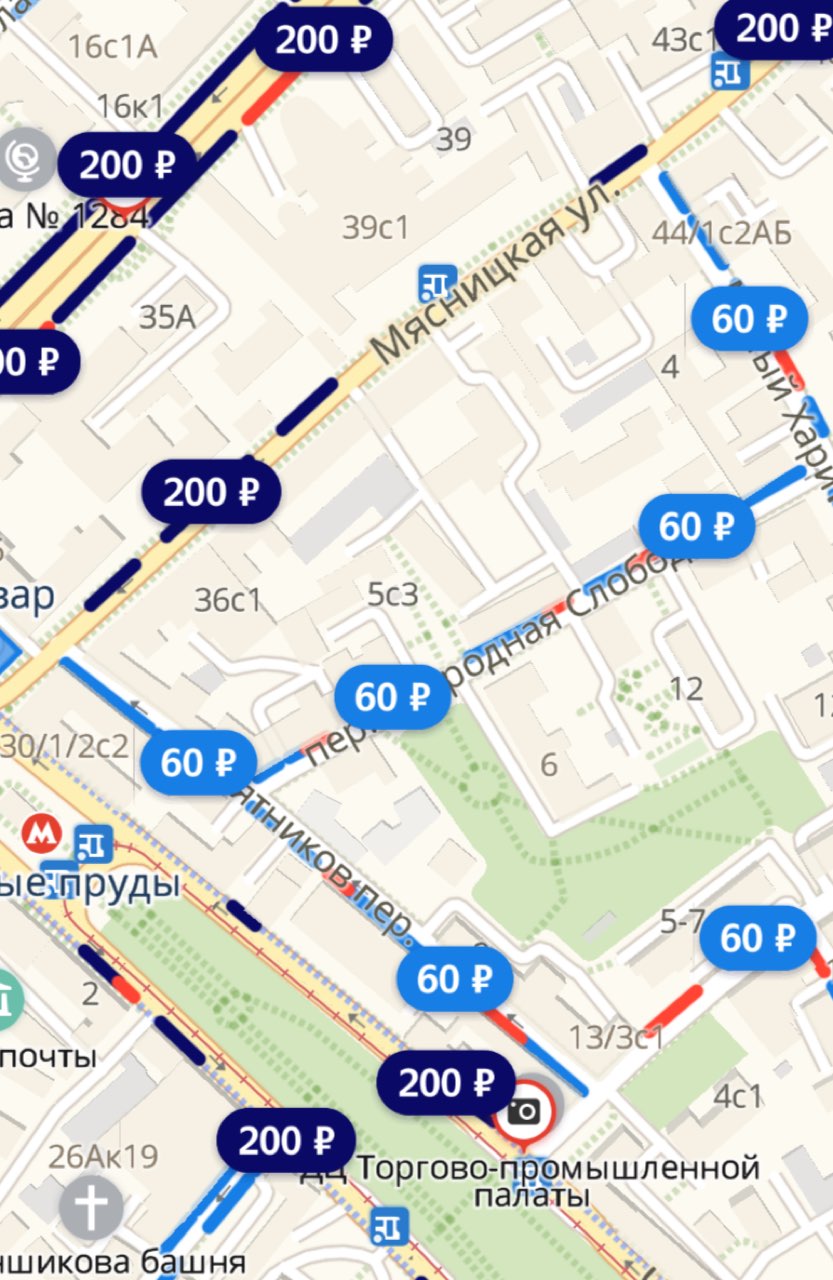Tap the speed camera marker
Image resolution: width=833 pixels, height=1280 pixels.
pyautogui.click(x=525, y=1110)
